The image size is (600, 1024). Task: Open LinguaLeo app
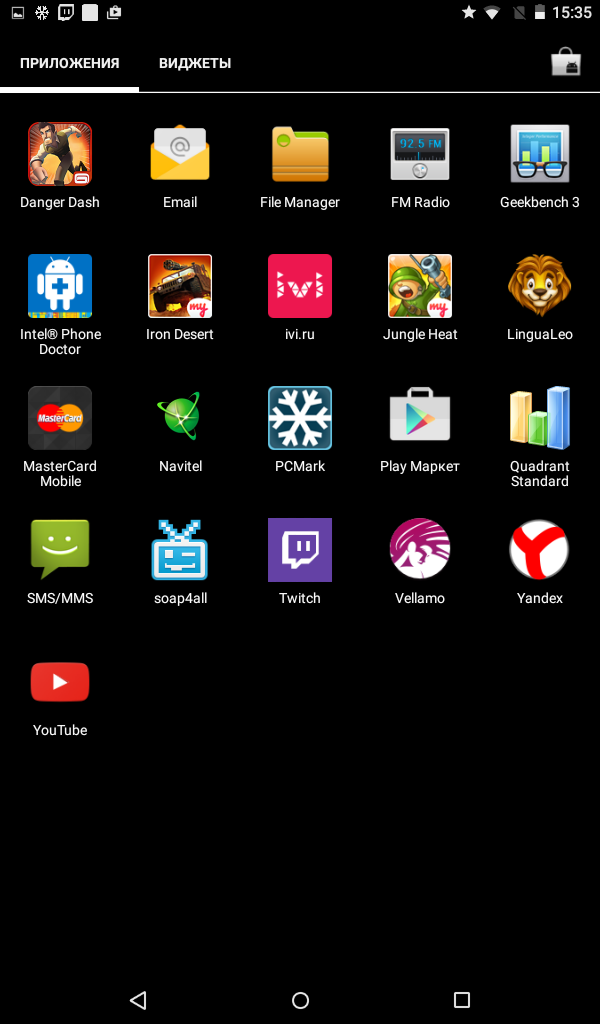(540, 286)
